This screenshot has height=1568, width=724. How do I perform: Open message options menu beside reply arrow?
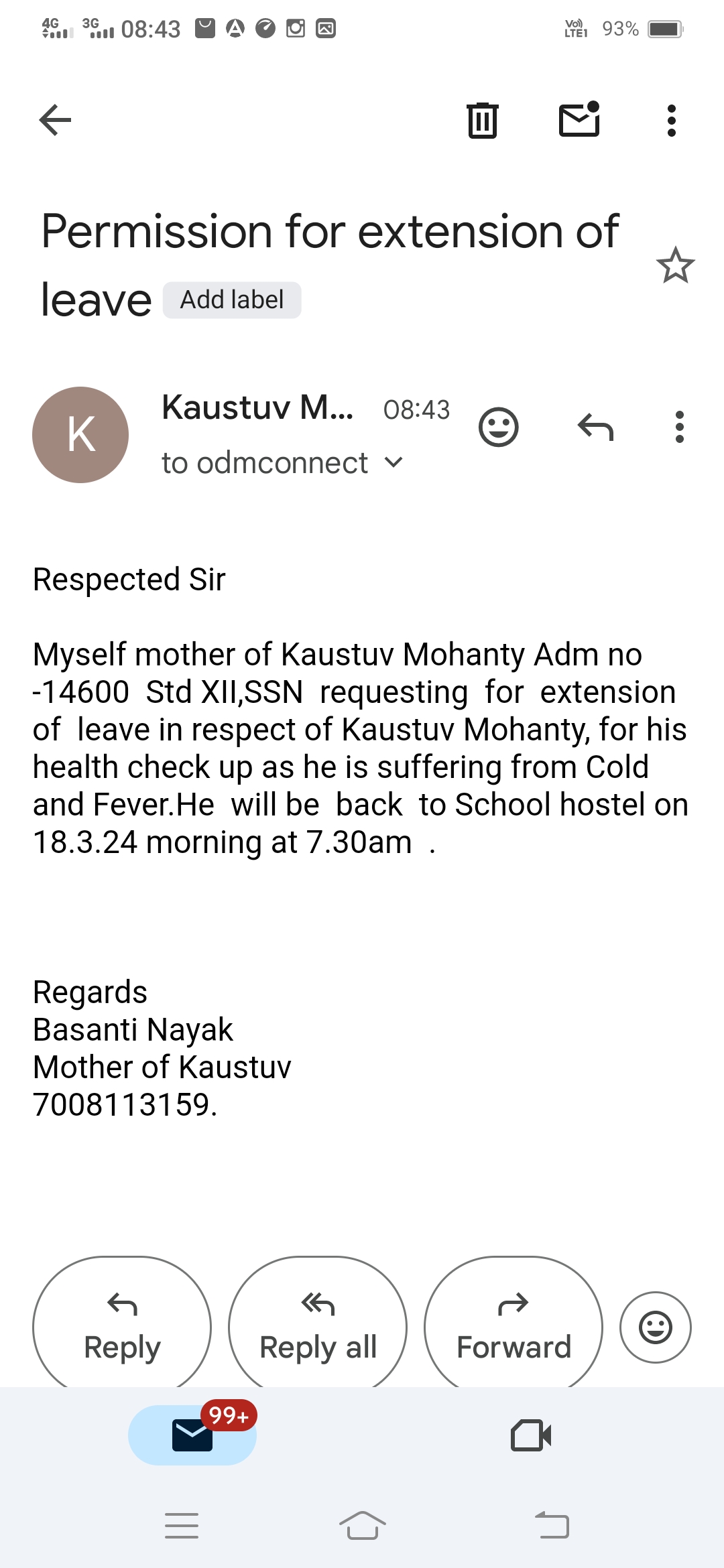(x=679, y=427)
